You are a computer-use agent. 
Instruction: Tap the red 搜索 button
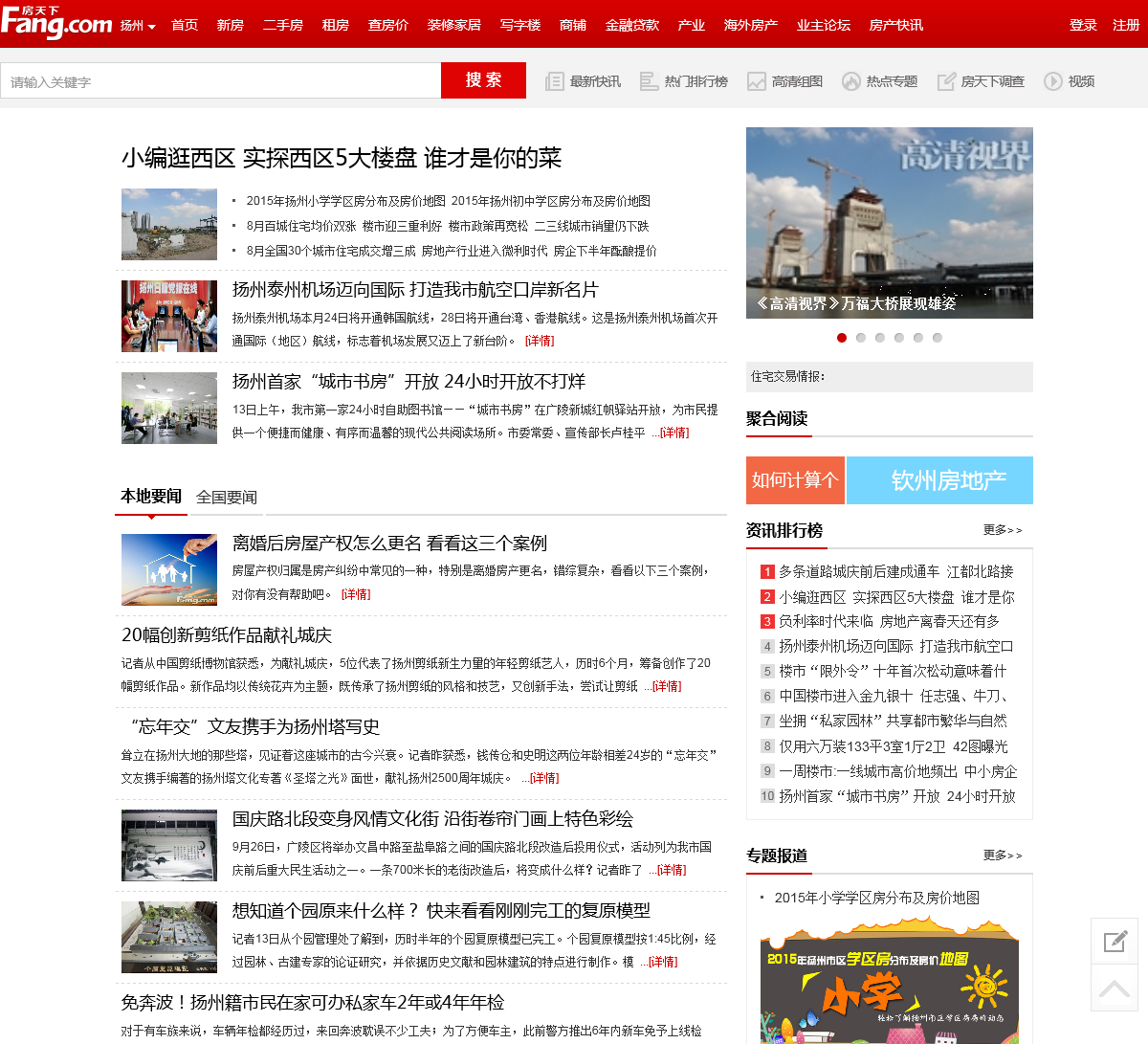point(483,80)
